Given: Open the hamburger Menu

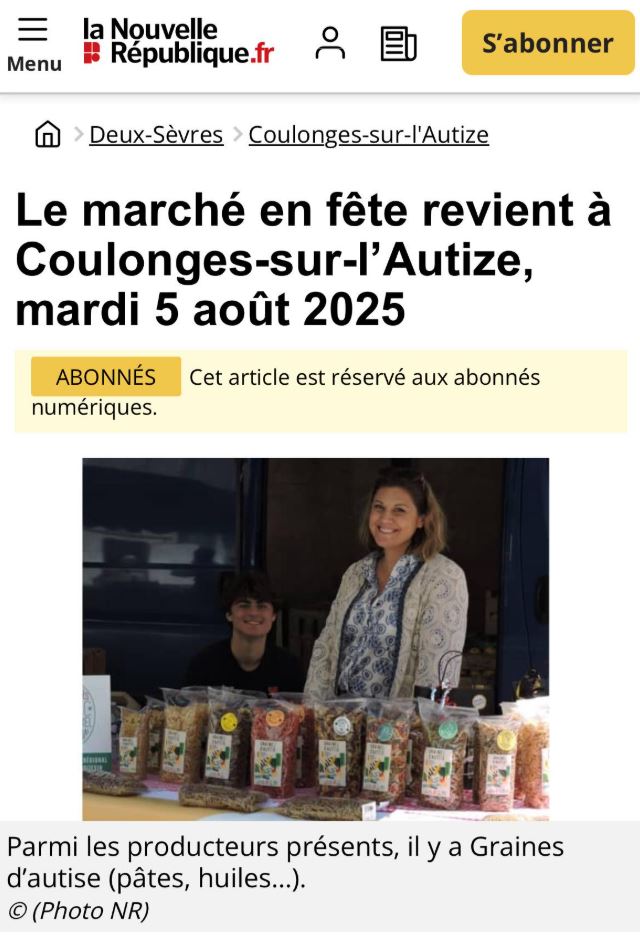Looking at the screenshot, I should [33, 43].
